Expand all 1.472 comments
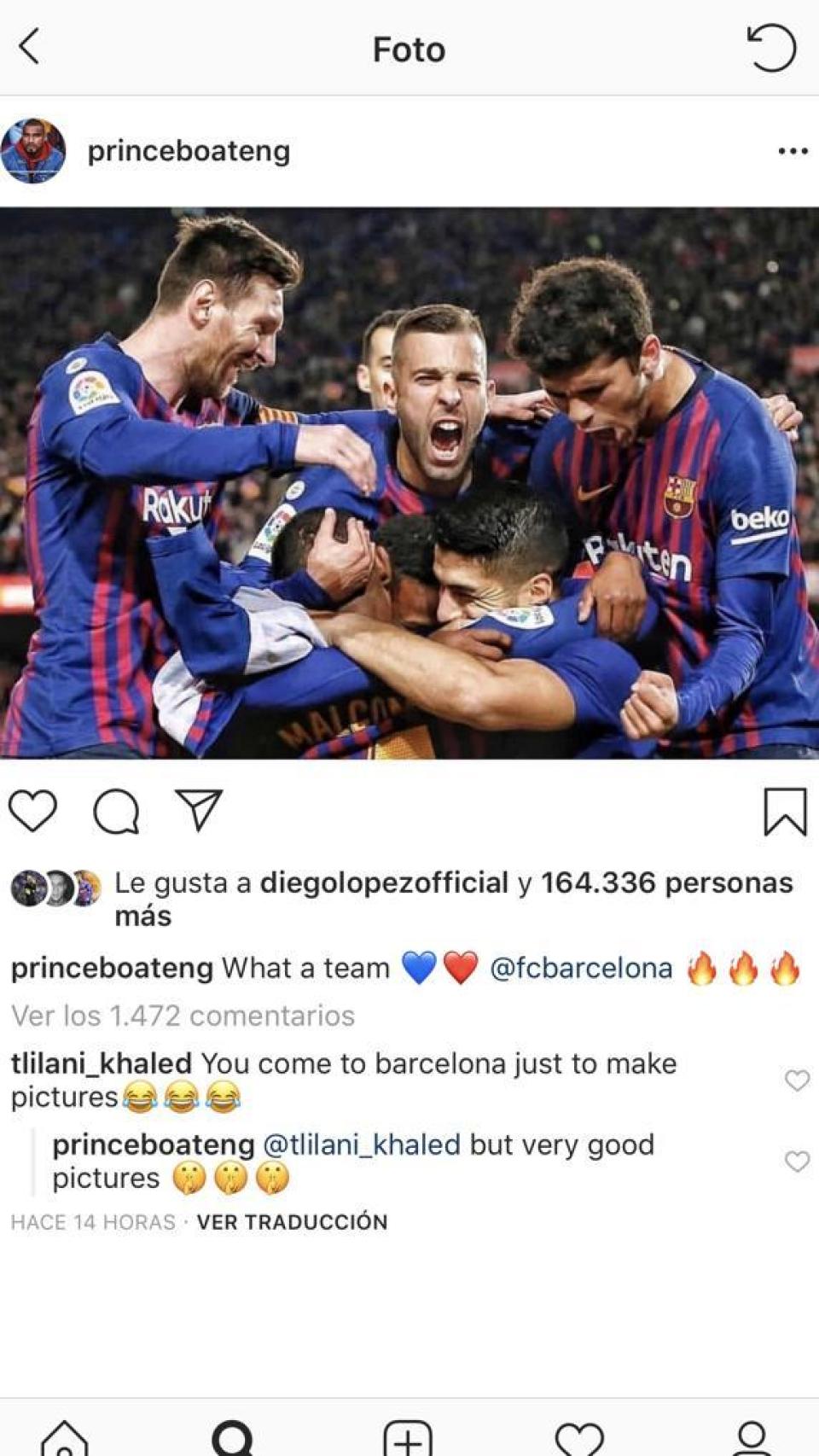This screenshot has width=819, height=1456. click(x=182, y=1017)
